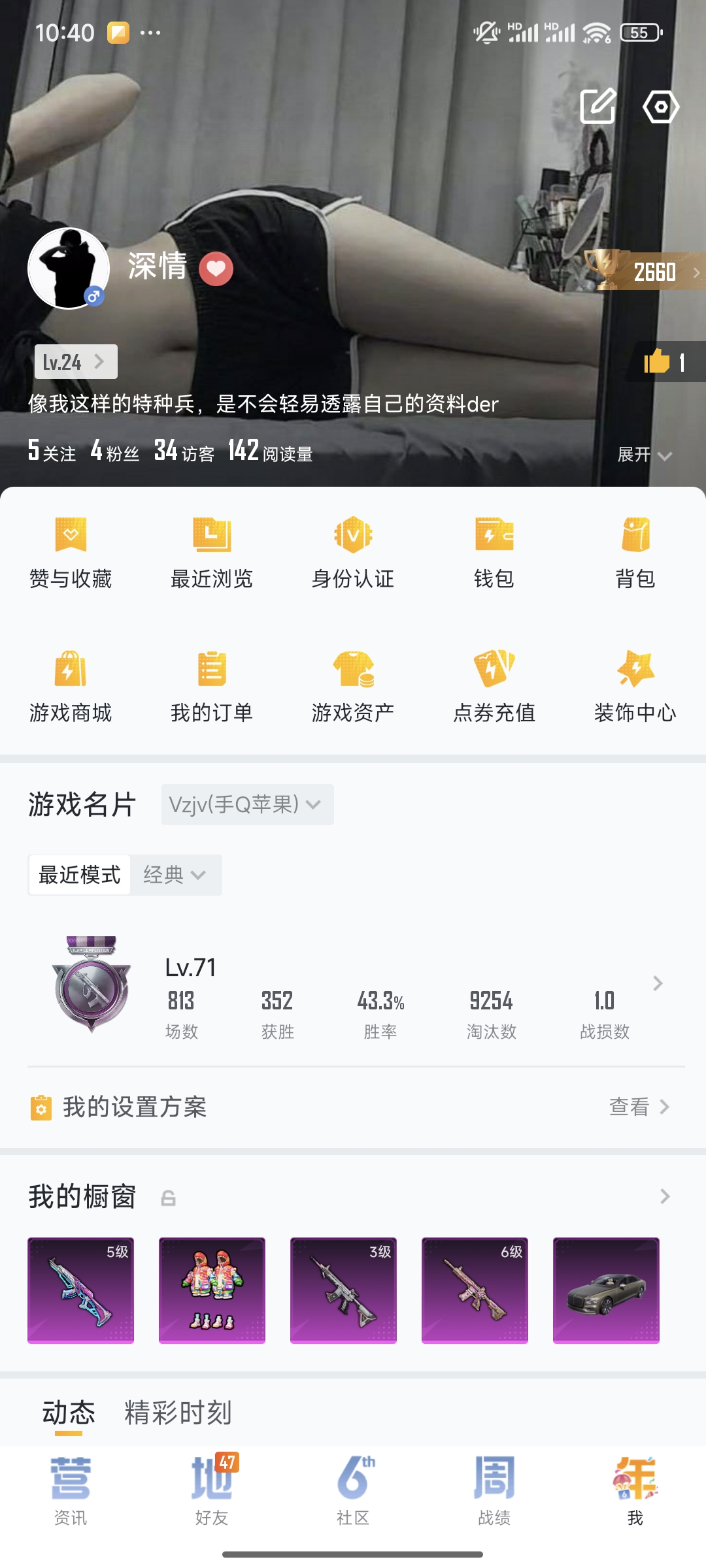Screen dimensions: 706x1568
Task: Toggle the lock on 我的橱窗
Action: (x=170, y=1197)
